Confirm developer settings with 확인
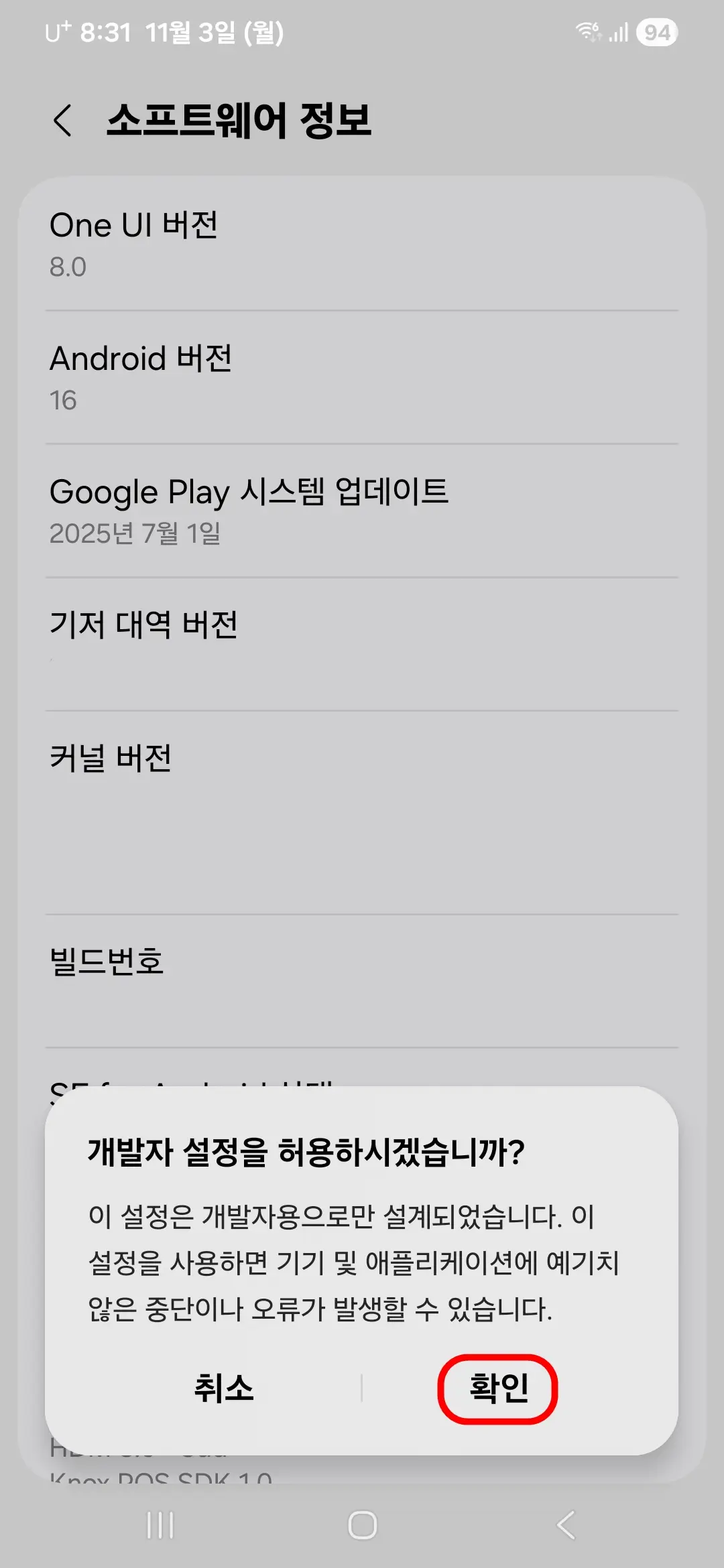724x1568 pixels. (499, 1388)
